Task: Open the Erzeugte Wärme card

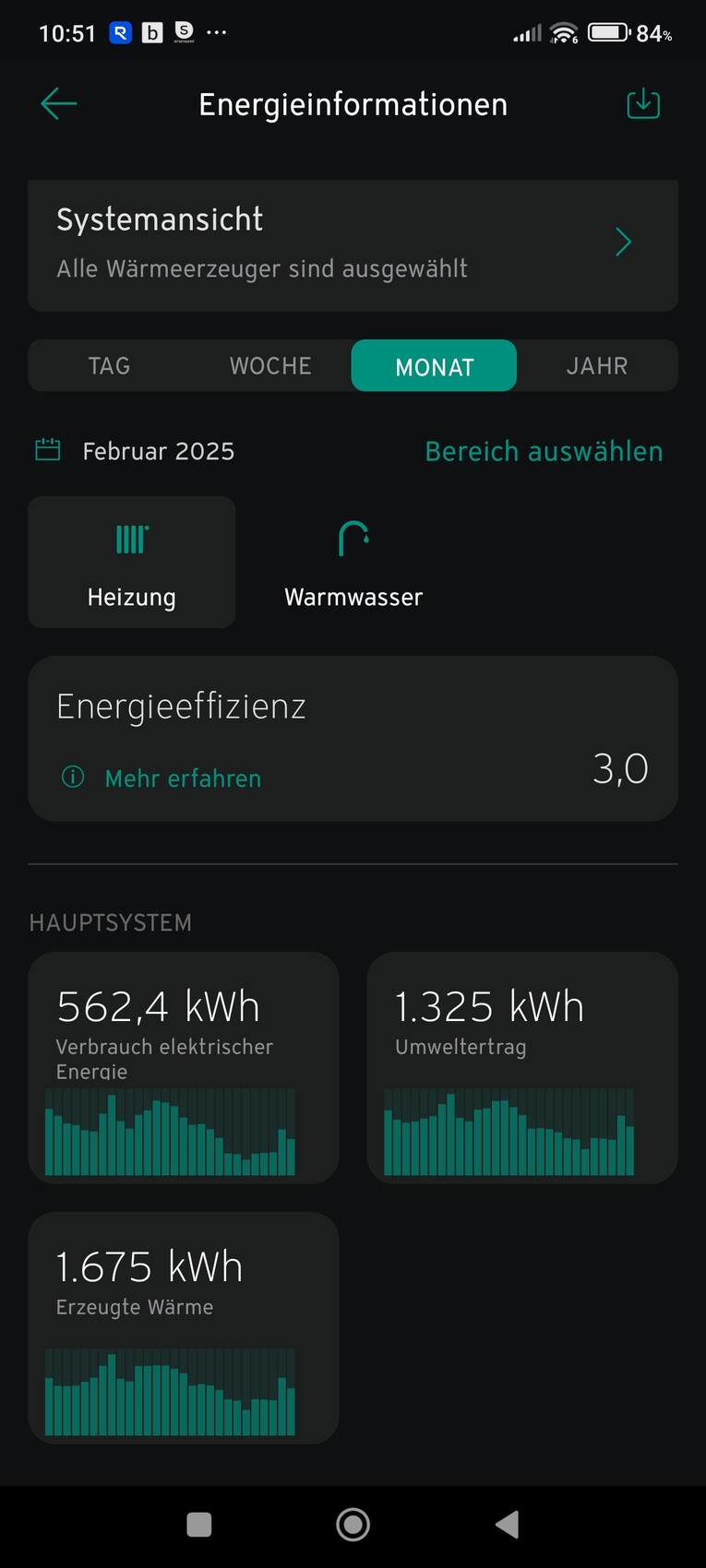Action: click(x=184, y=1327)
